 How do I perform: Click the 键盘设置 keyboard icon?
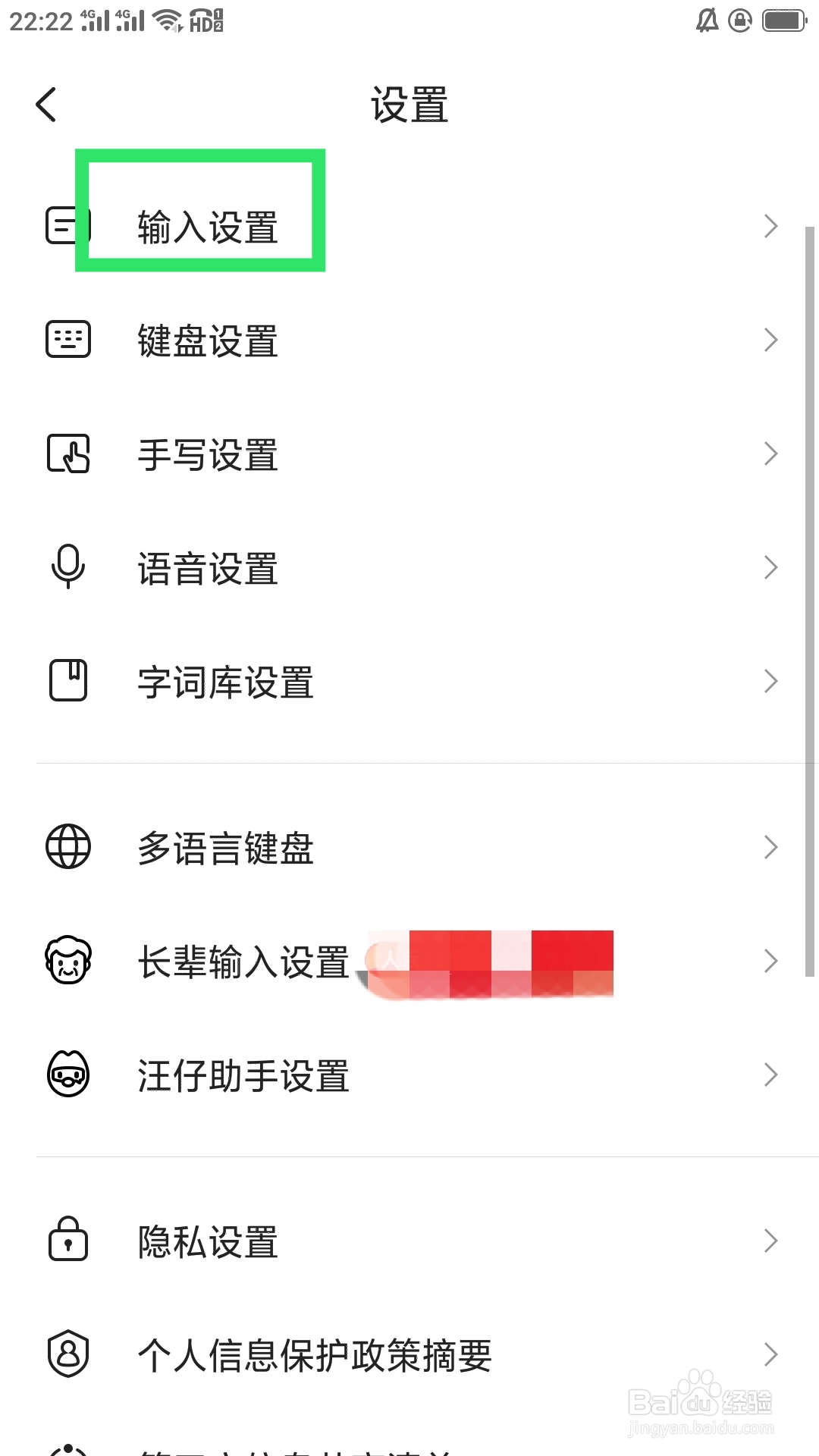tap(67, 340)
